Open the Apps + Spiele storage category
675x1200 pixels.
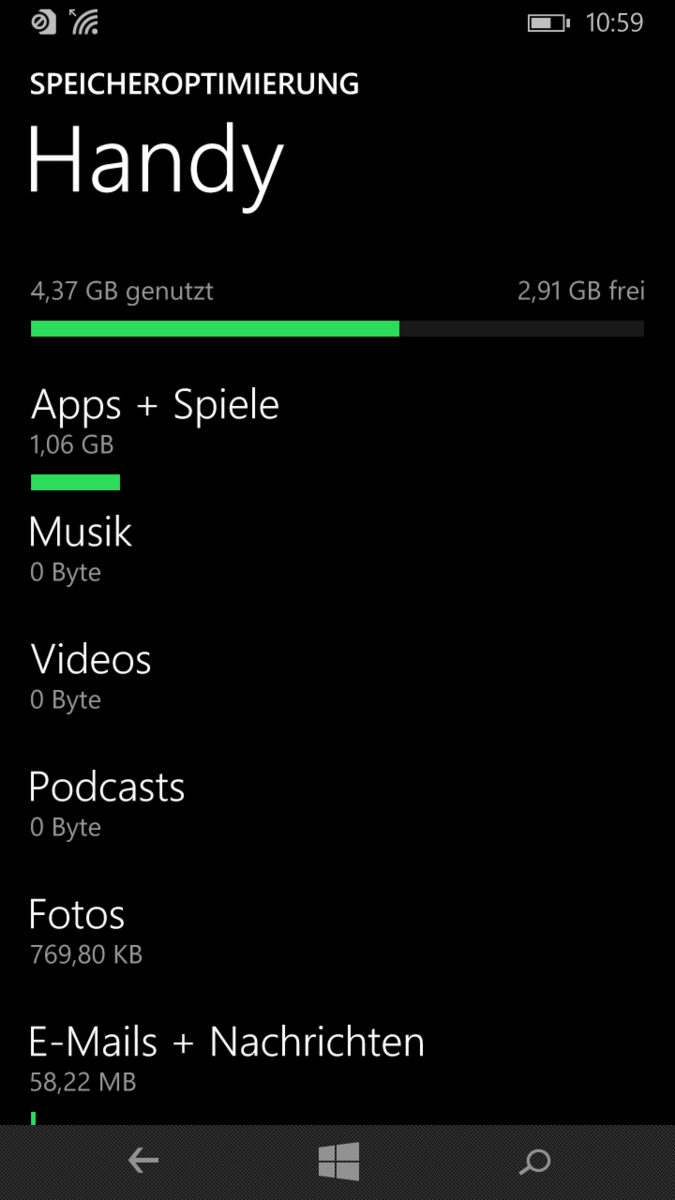click(337, 436)
